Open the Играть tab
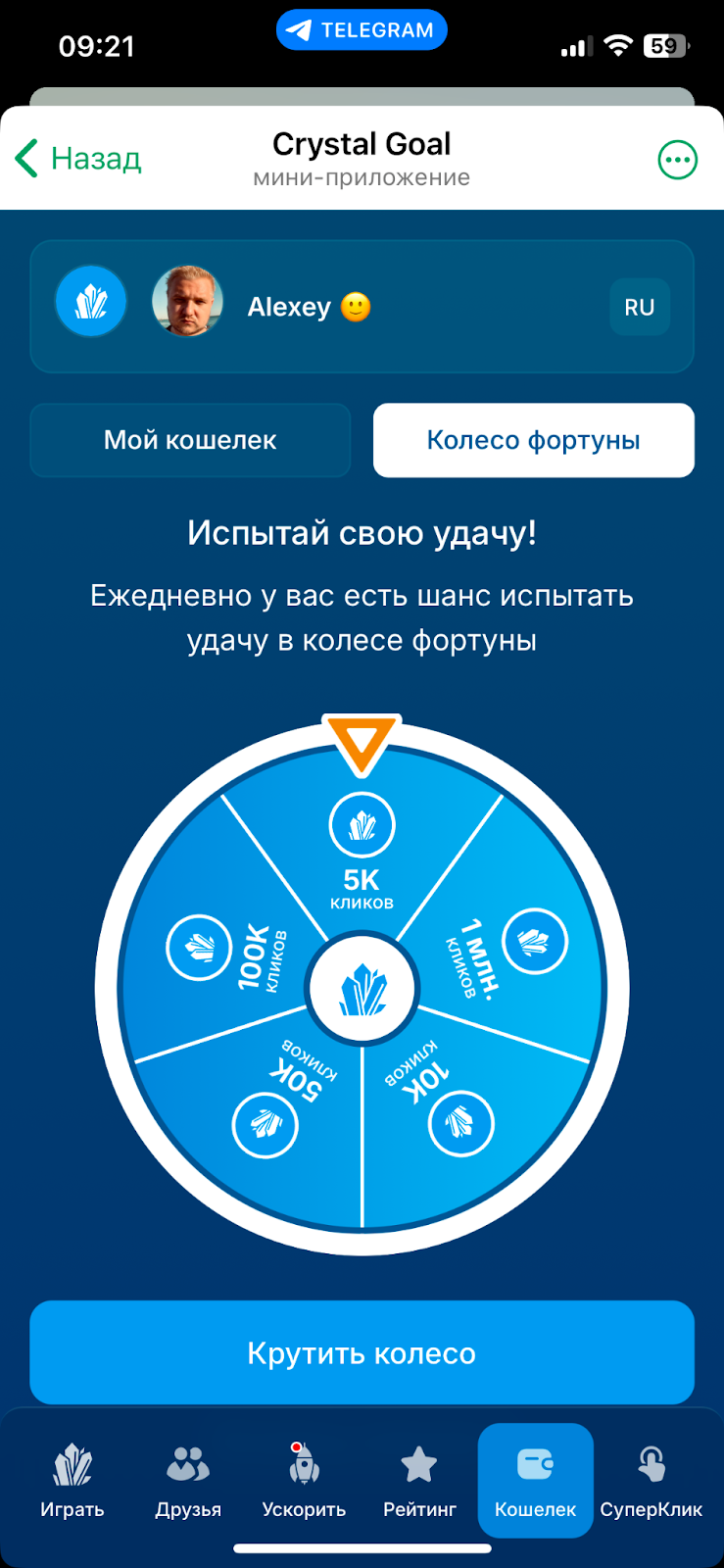The image size is (724, 1568). point(72,1481)
